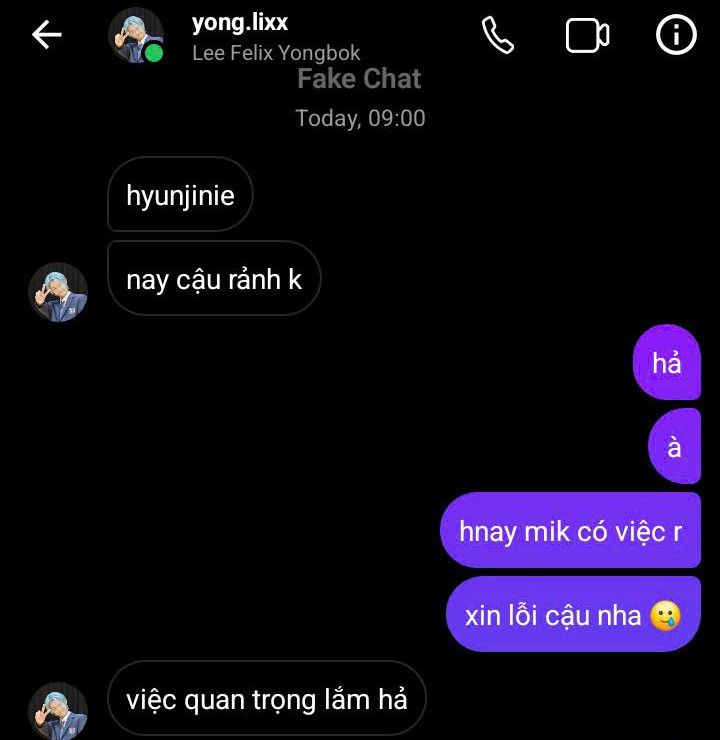Open the conversation info details
Viewport: 720px width, 740px height.
click(x=676, y=35)
